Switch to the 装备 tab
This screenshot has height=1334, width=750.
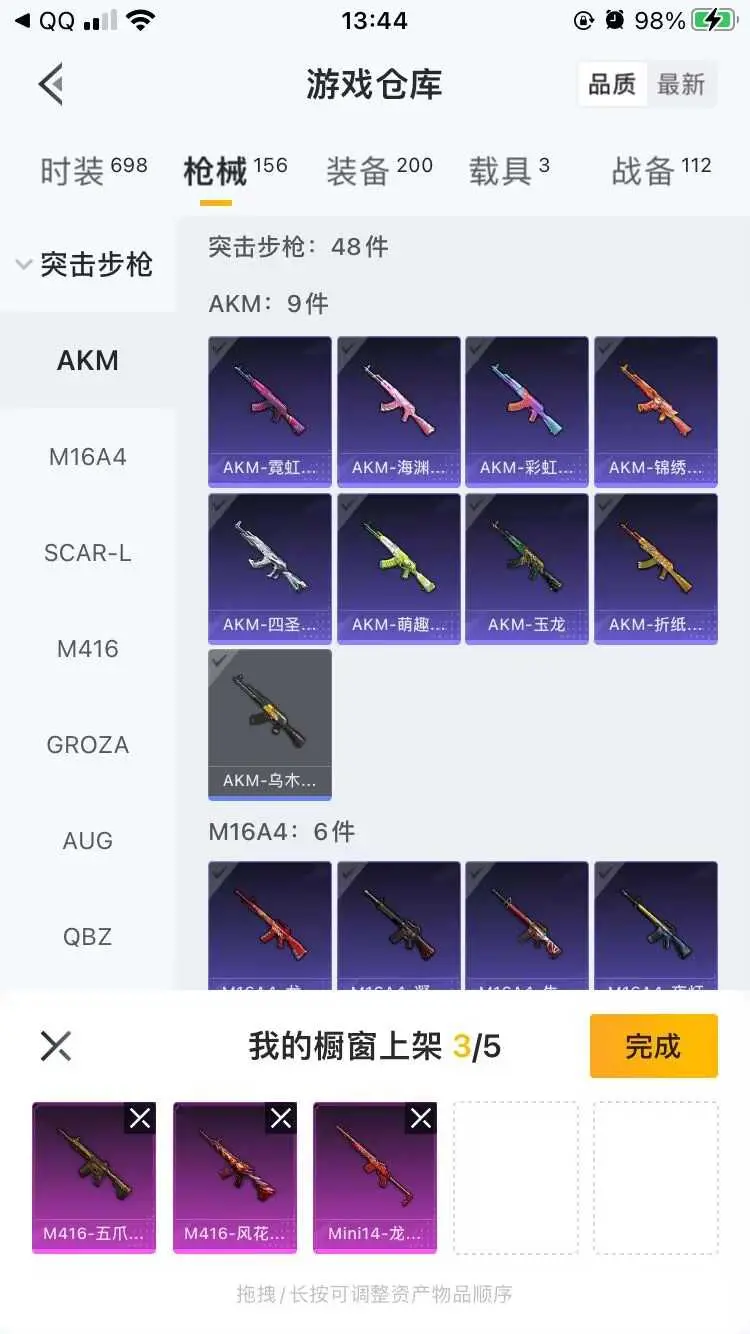pos(379,170)
